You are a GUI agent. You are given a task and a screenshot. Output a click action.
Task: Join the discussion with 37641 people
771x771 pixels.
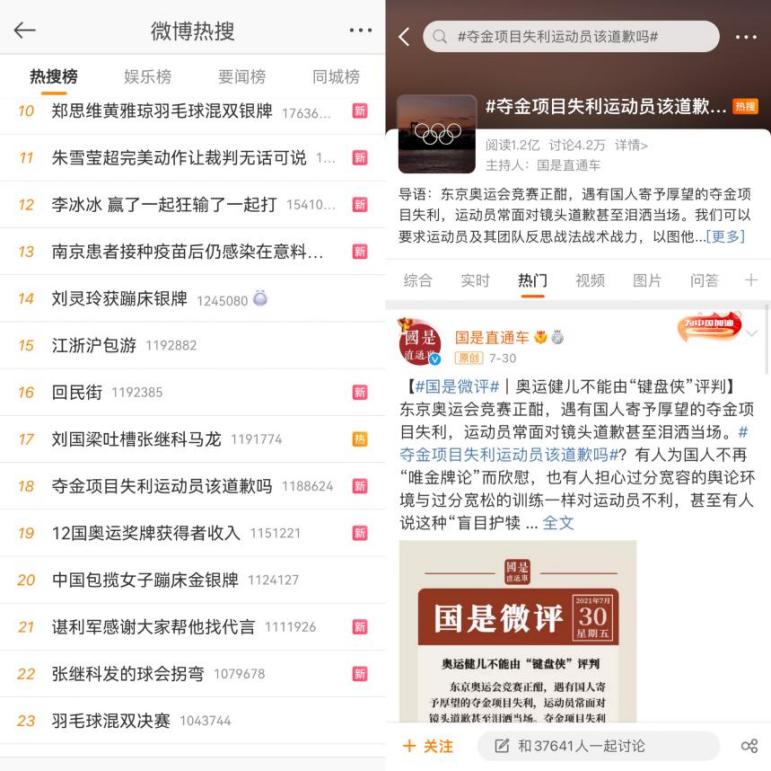pyautogui.click(x=597, y=746)
